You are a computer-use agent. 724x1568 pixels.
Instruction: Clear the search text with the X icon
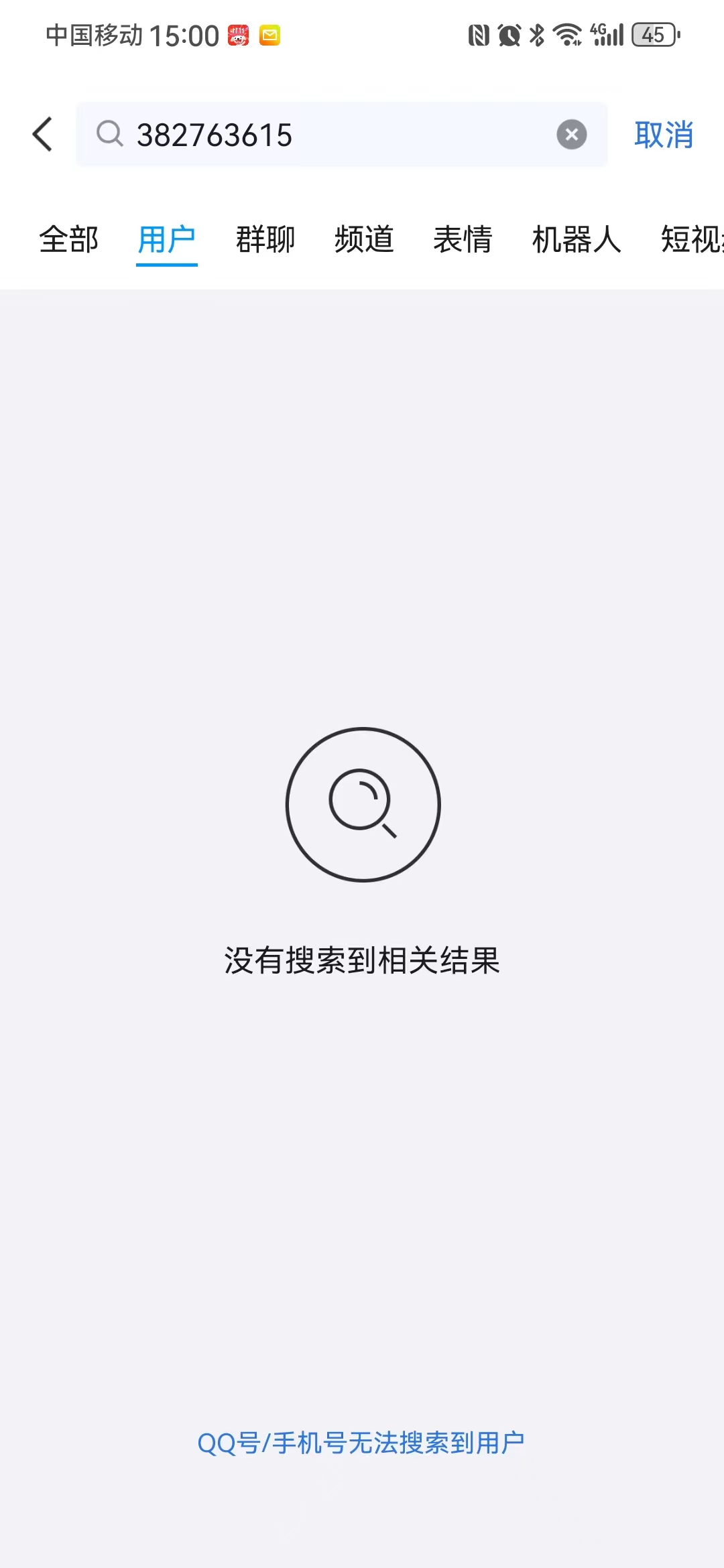pyautogui.click(x=571, y=135)
